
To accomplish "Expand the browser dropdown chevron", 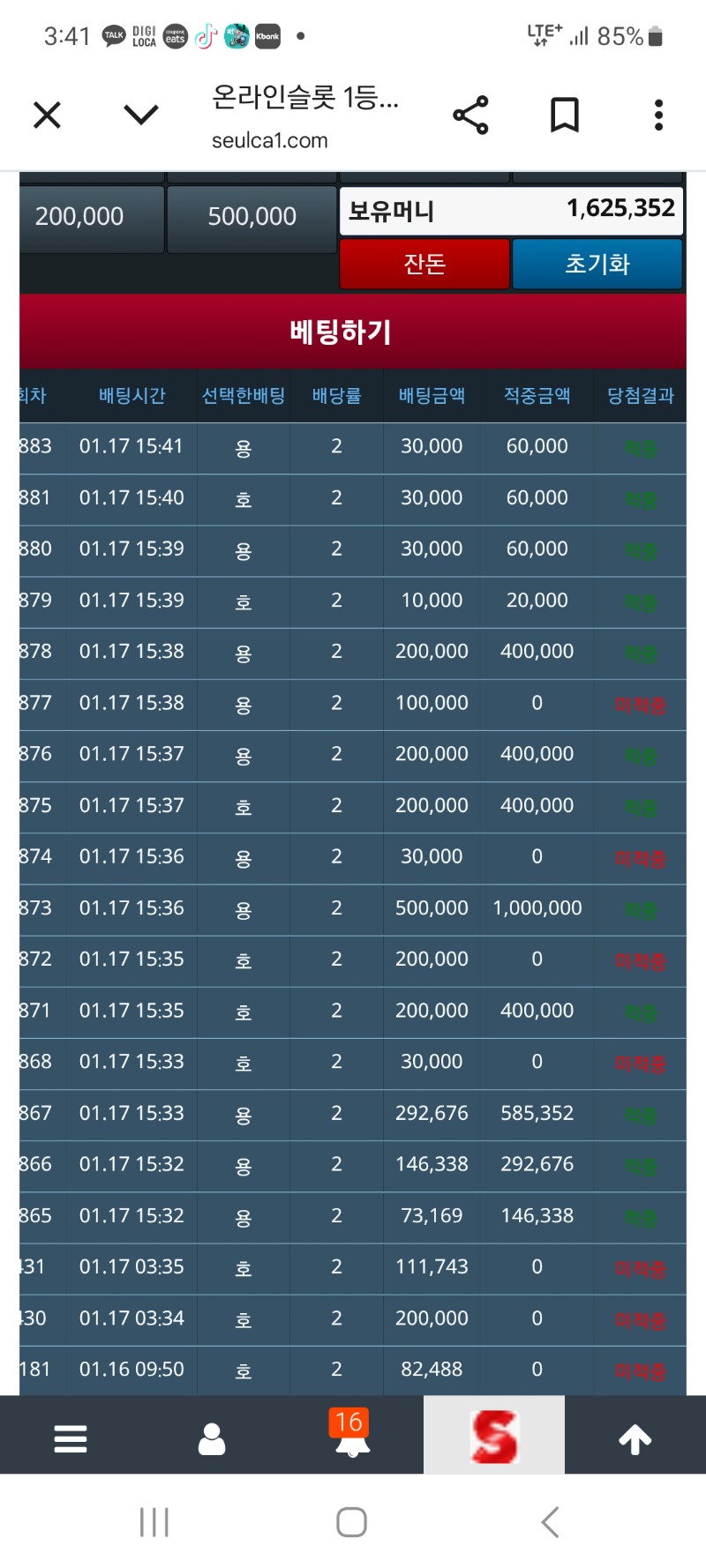I will 141,115.
